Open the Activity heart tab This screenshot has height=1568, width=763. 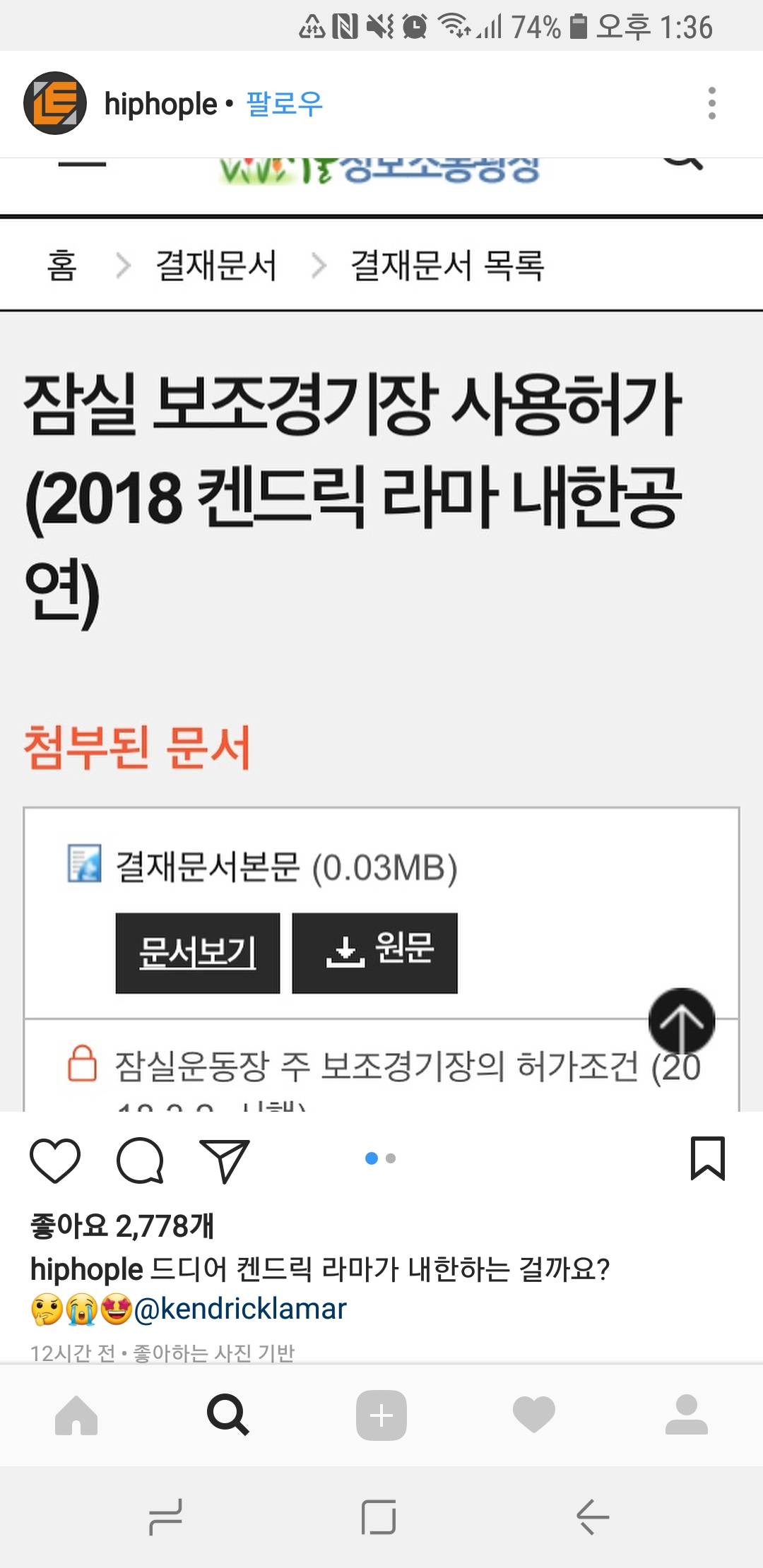pos(534,1415)
